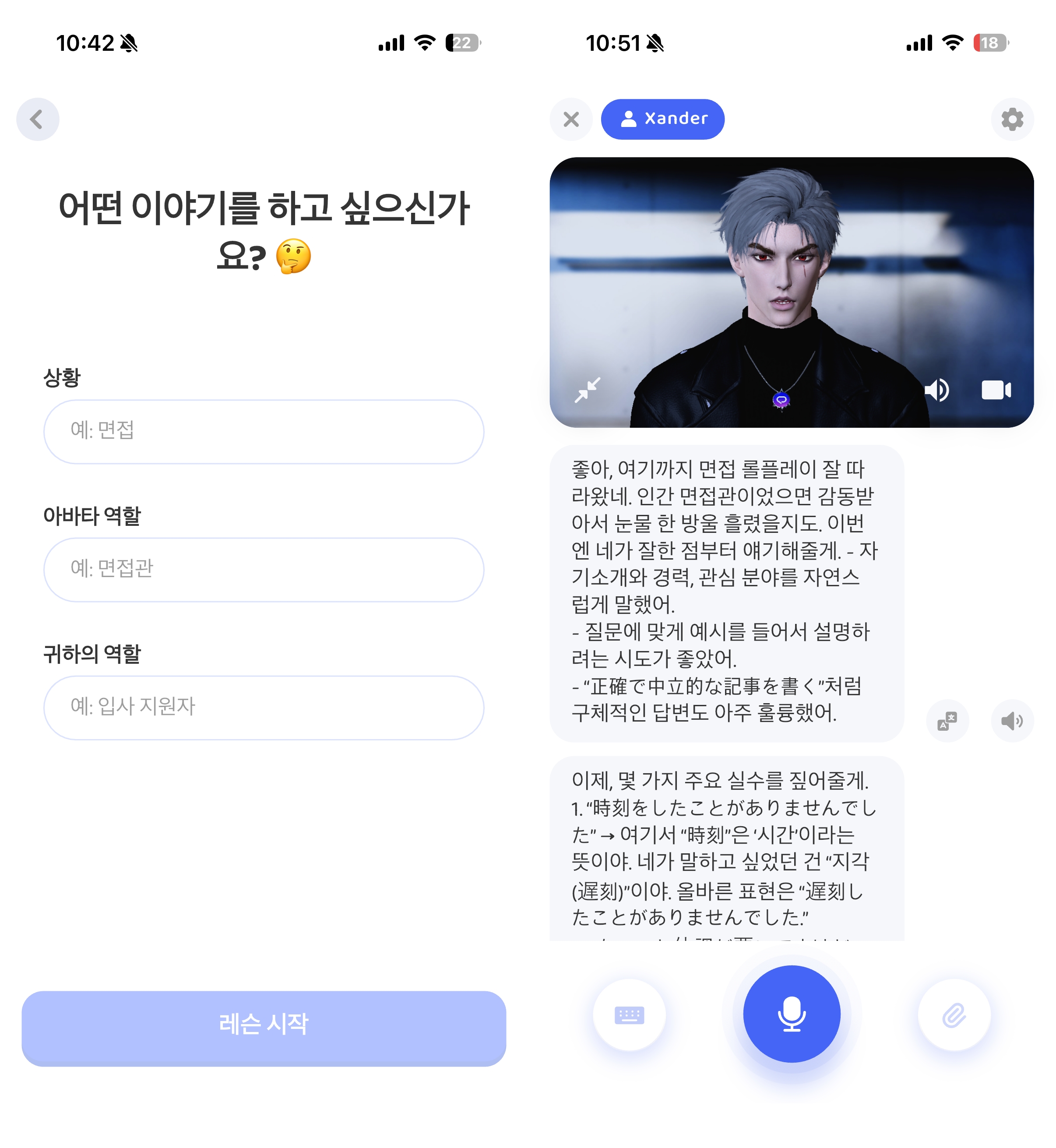Mute the avatar speaker in the video
This screenshot has height=1148, width=1056.
[x=936, y=390]
